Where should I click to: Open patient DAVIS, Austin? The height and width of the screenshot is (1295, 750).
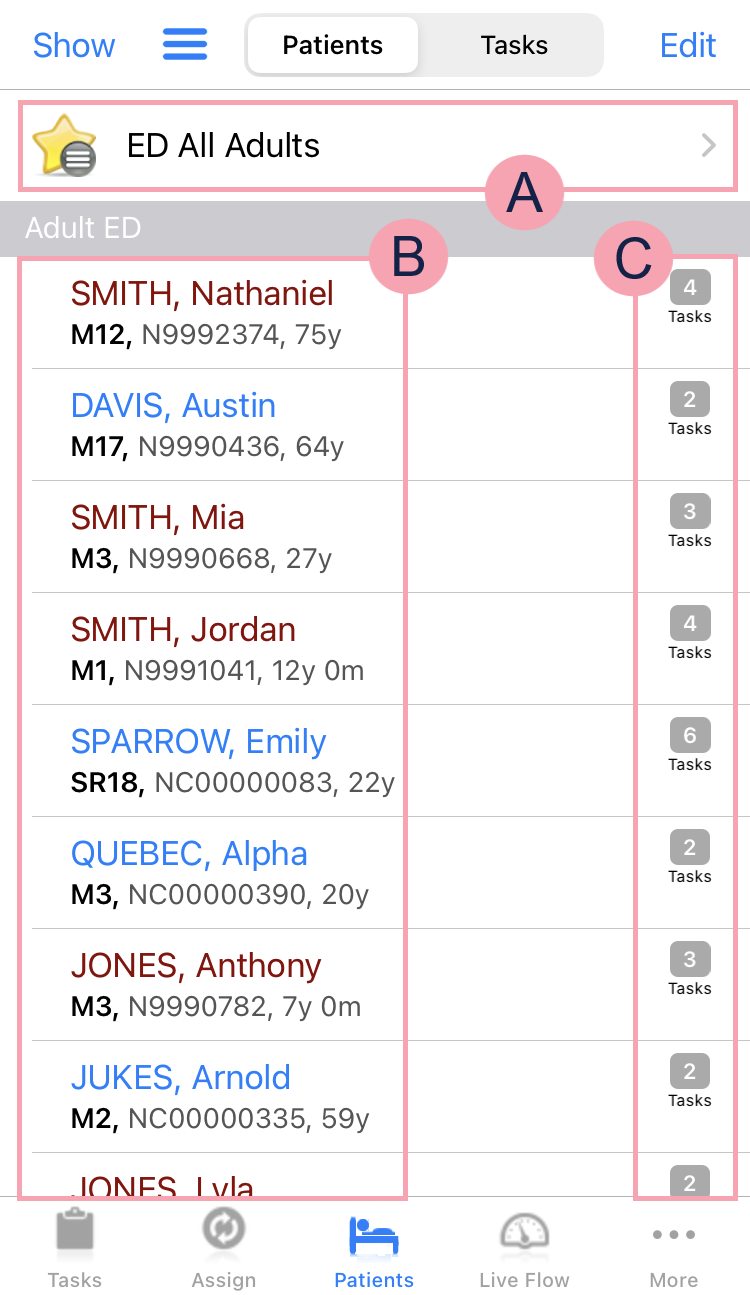pyautogui.click(x=173, y=424)
